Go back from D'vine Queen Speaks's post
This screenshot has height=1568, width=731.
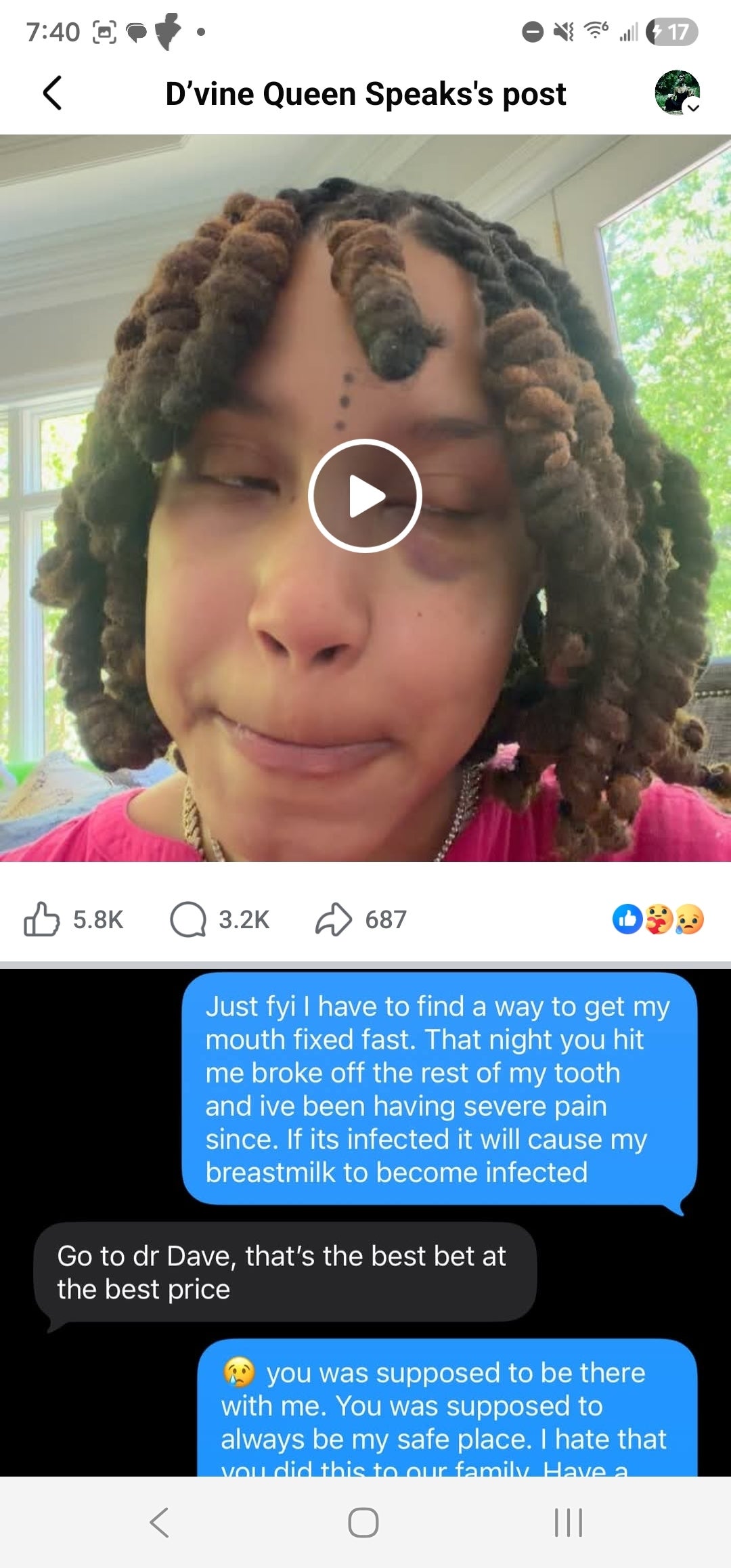[x=53, y=93]
